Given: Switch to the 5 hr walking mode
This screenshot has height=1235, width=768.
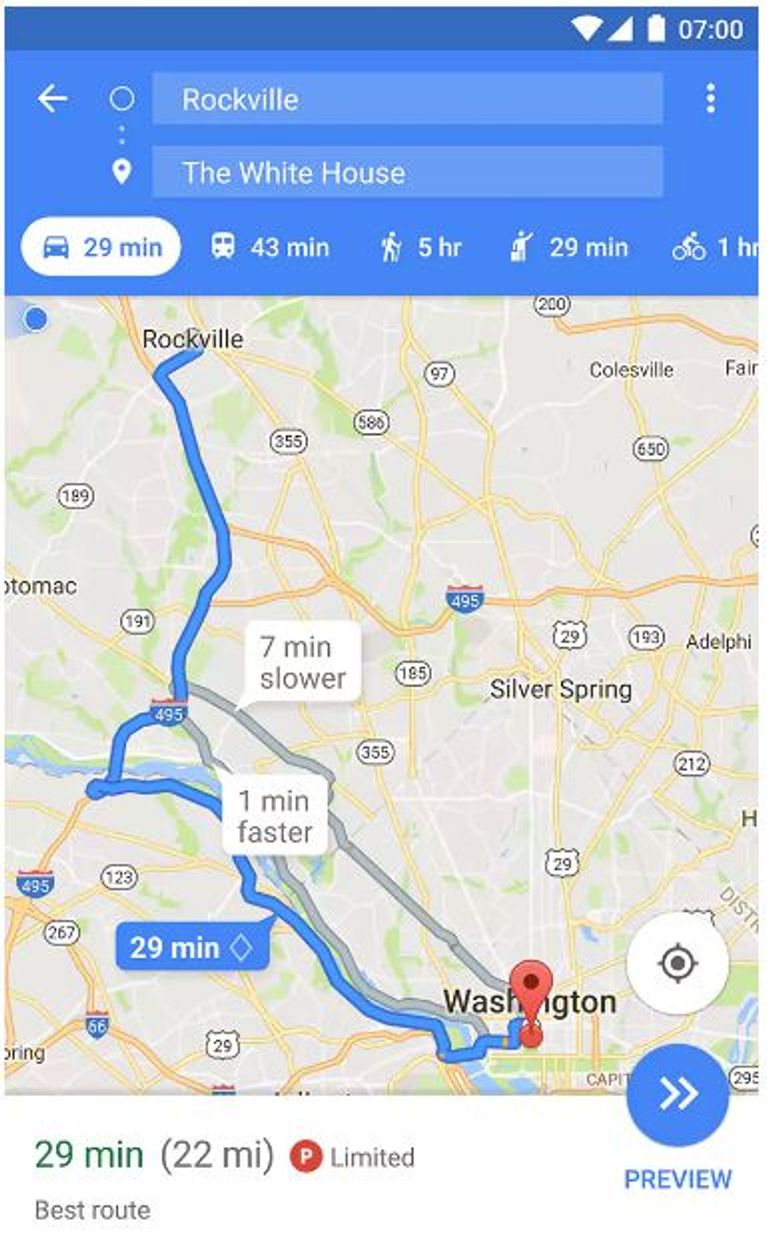Looking at the screenshot, I should coord(421,247).
